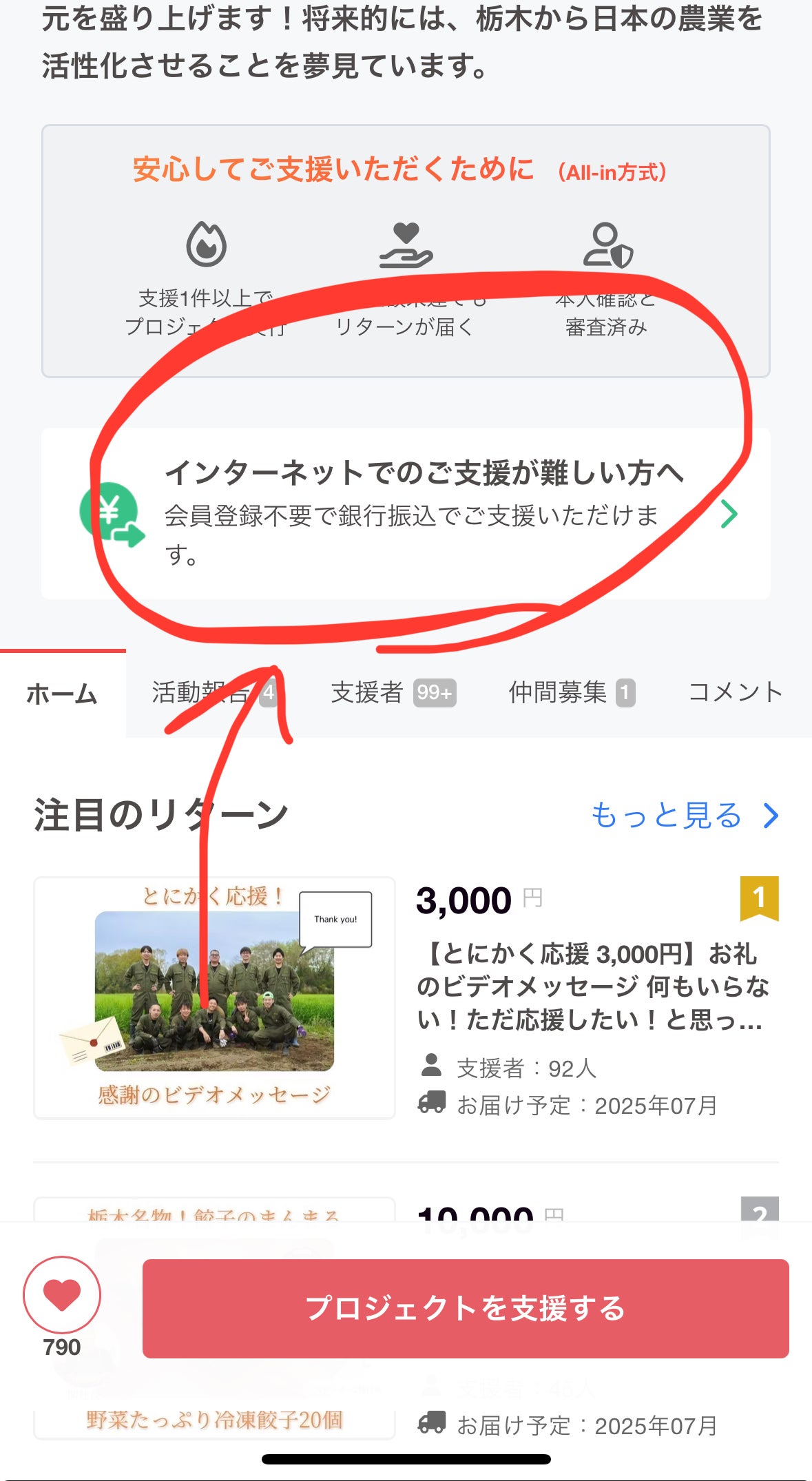Like this project with the heart button

[x=62, y=1295]
